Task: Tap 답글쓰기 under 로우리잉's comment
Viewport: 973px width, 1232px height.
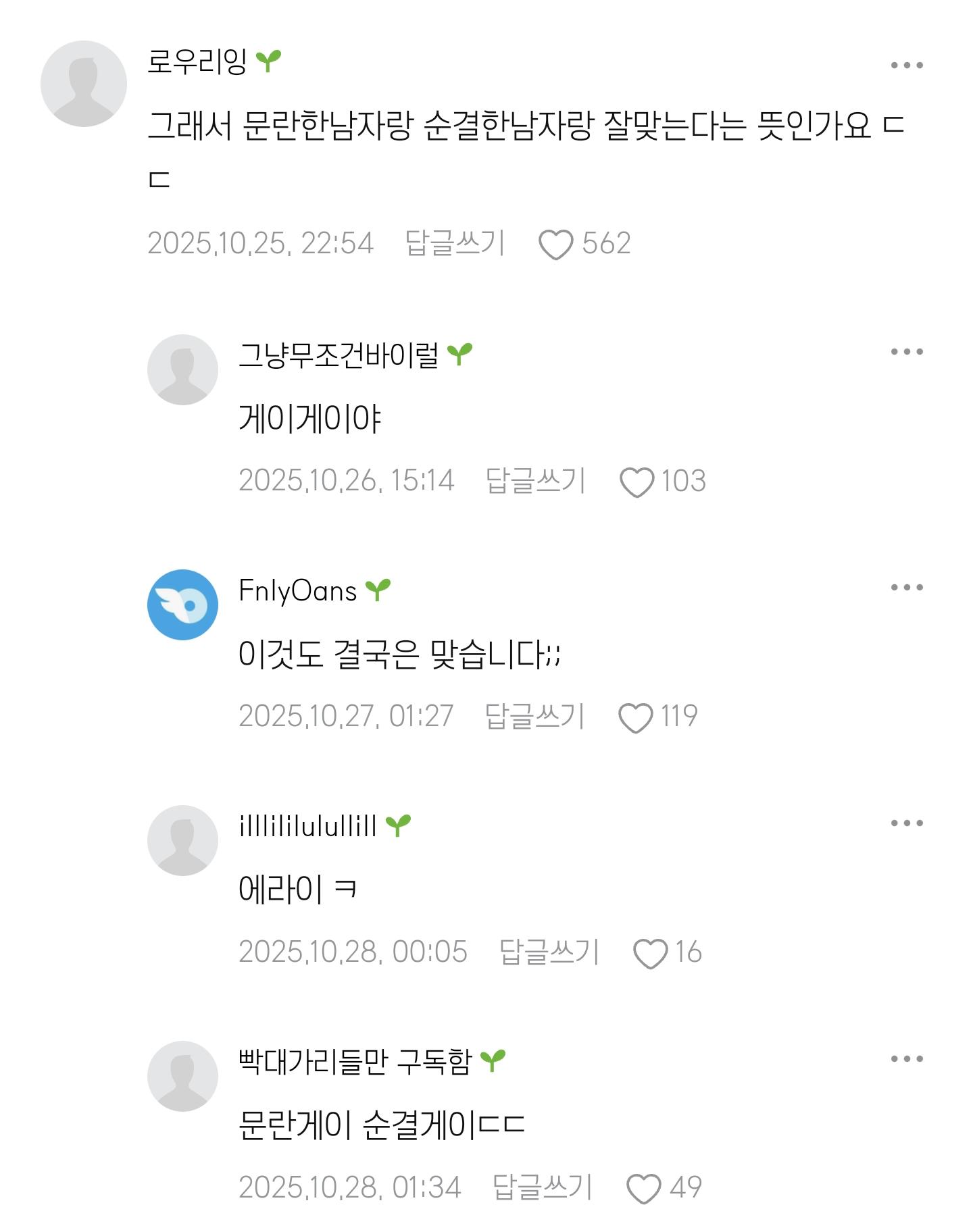Action: coord(455,243)
